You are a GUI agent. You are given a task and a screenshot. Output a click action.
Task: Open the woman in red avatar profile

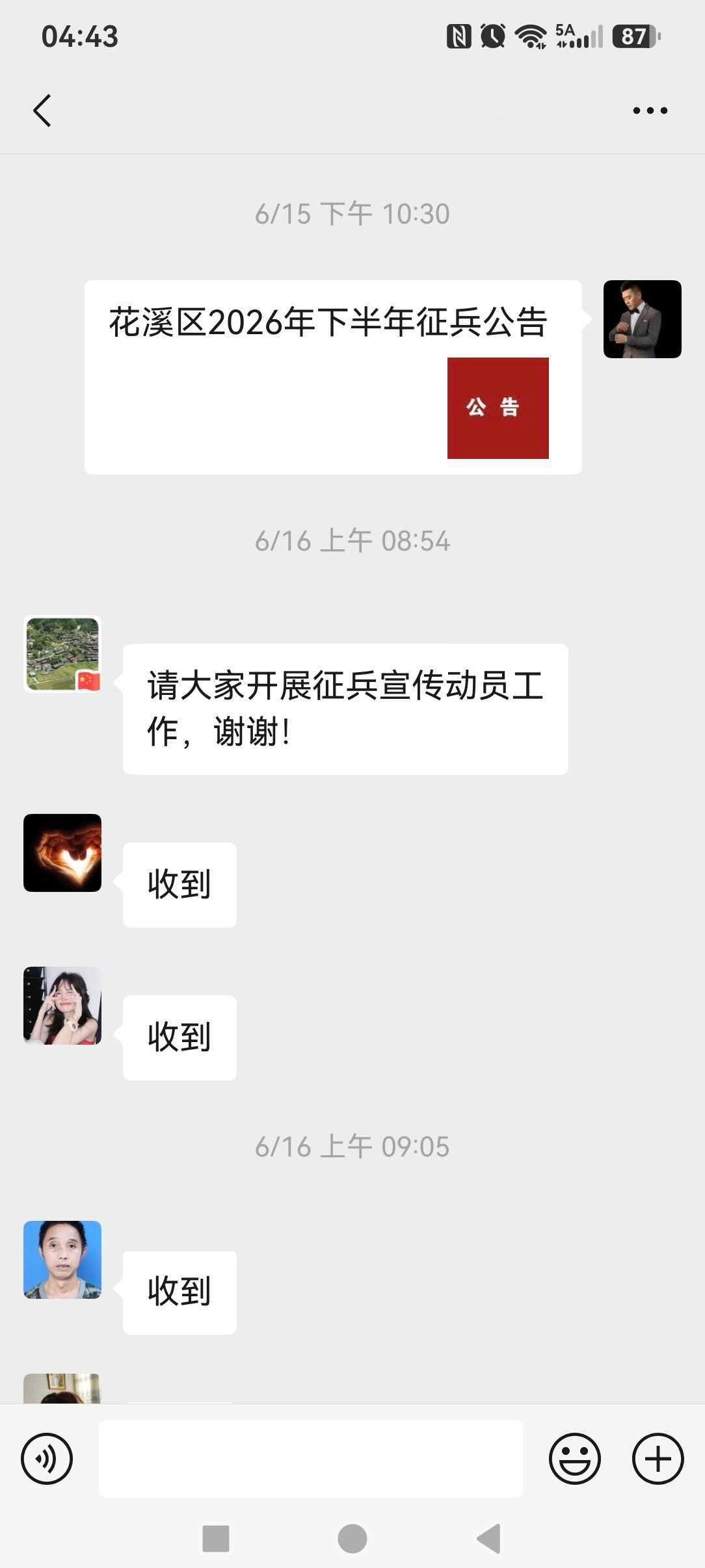[62, 1006]
